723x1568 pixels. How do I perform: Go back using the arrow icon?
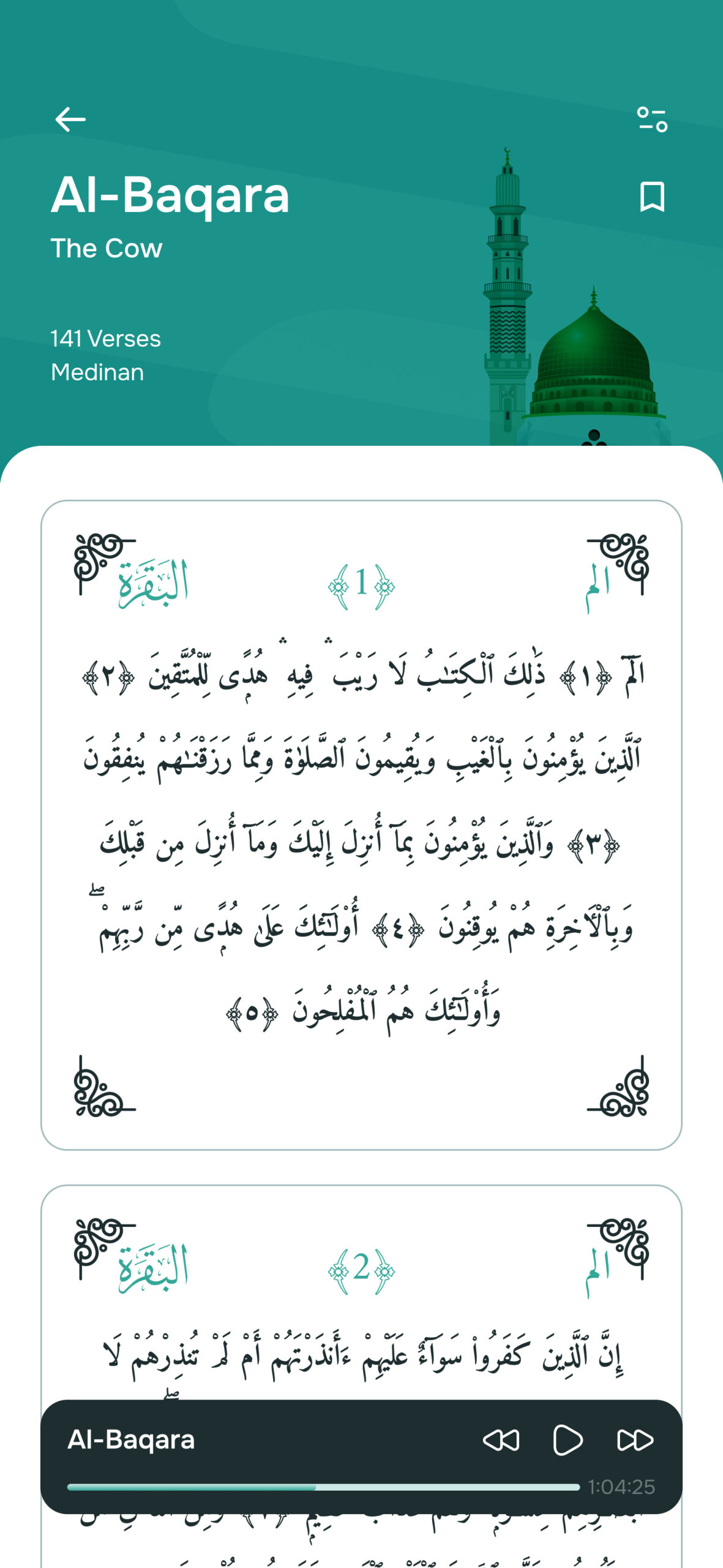pos(70,119)
